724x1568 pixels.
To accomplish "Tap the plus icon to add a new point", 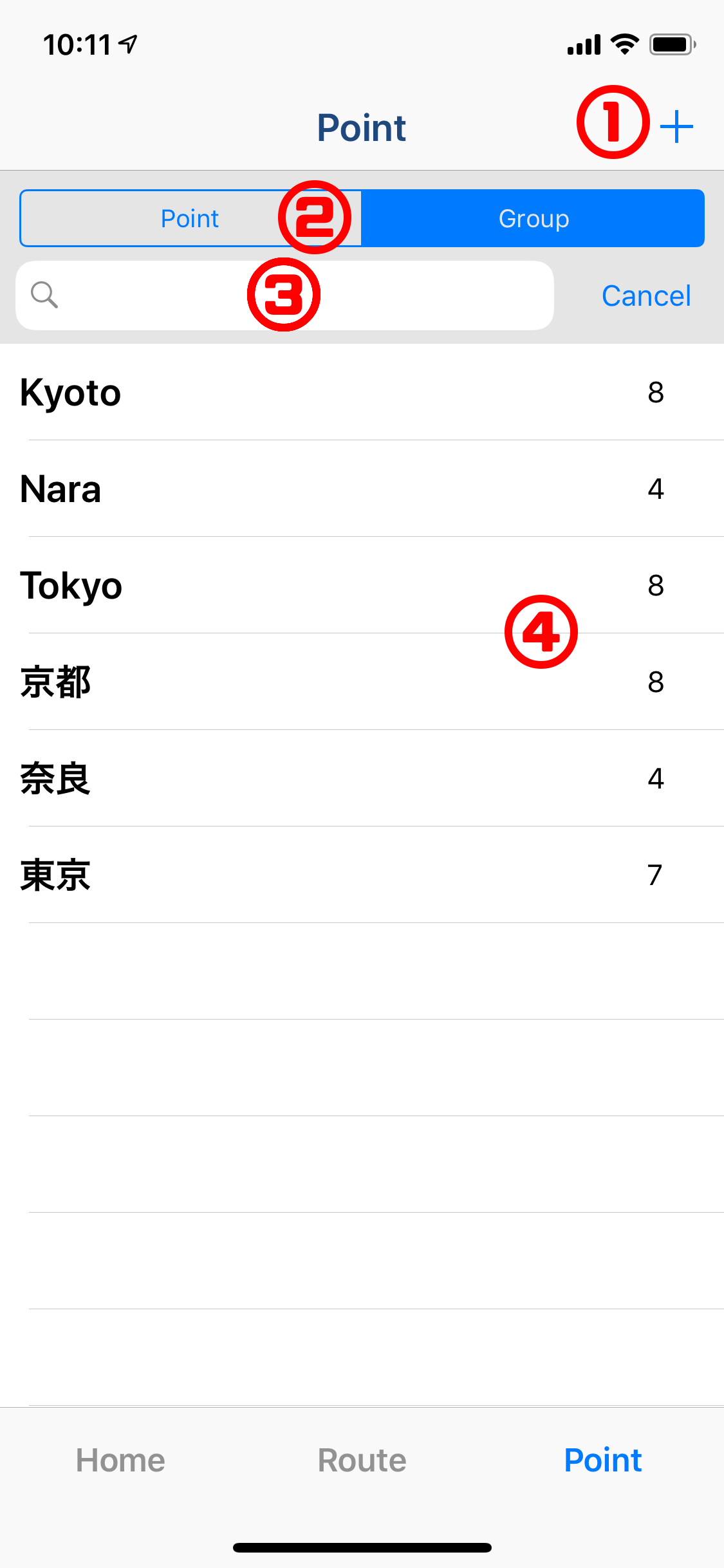I will [x=677, y=126].
